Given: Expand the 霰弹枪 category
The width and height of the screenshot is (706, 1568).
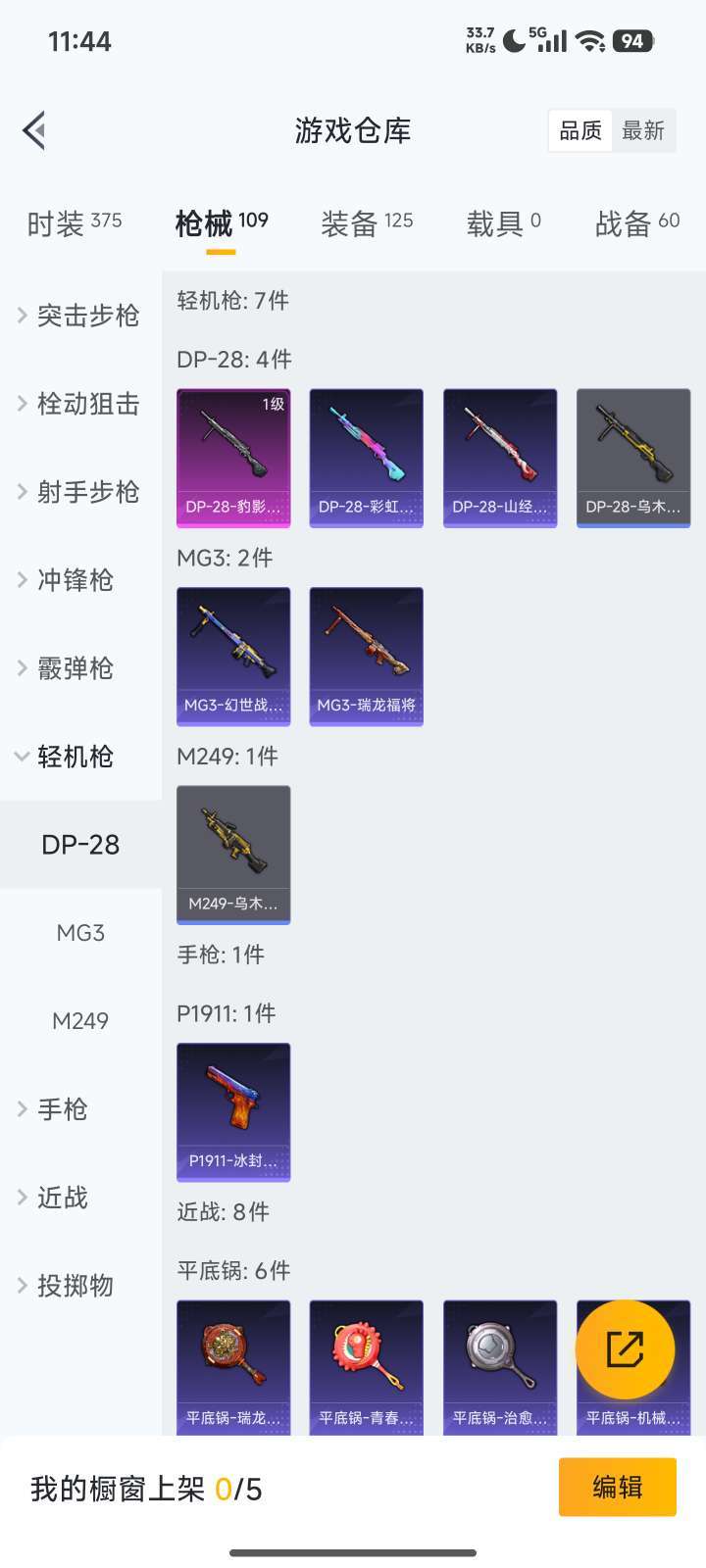Looking at the screenshot, I should 74,668.
